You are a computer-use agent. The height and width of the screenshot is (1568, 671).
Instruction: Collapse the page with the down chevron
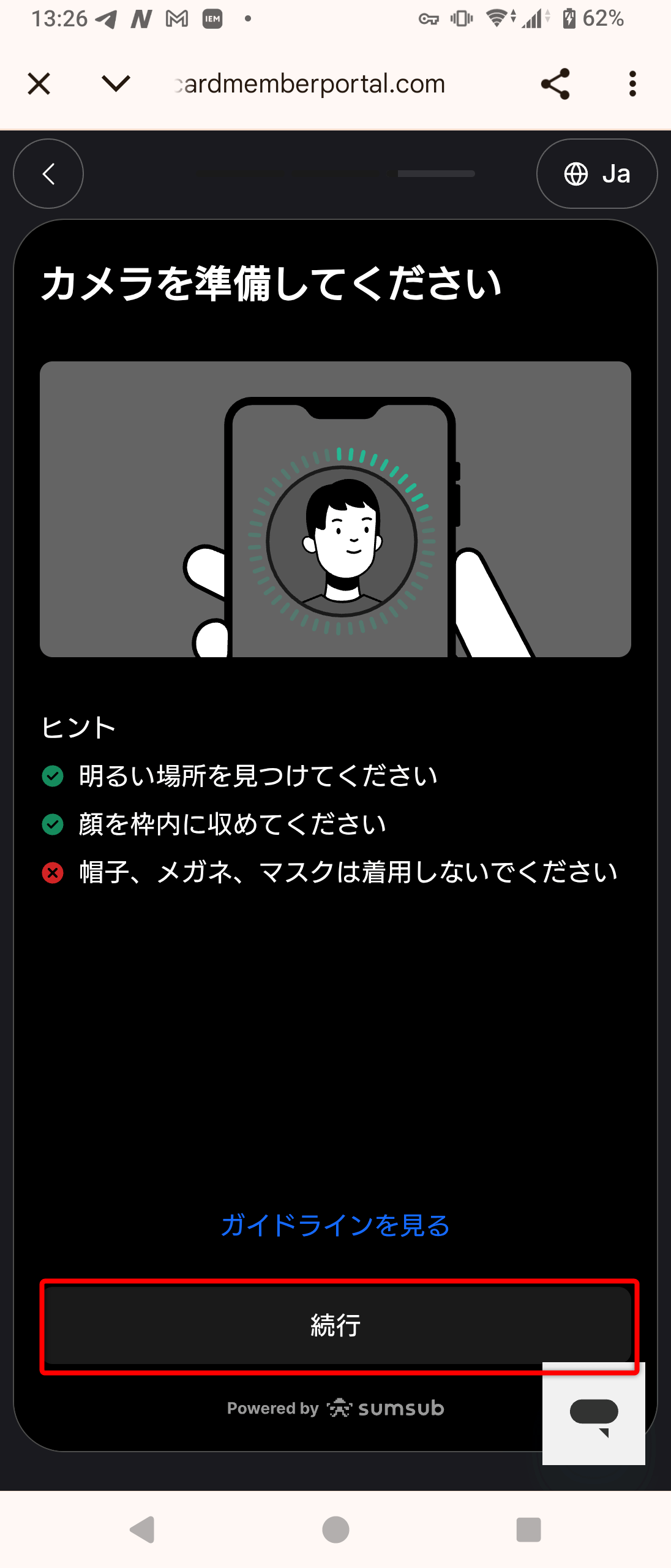click(x=114, y=83)
